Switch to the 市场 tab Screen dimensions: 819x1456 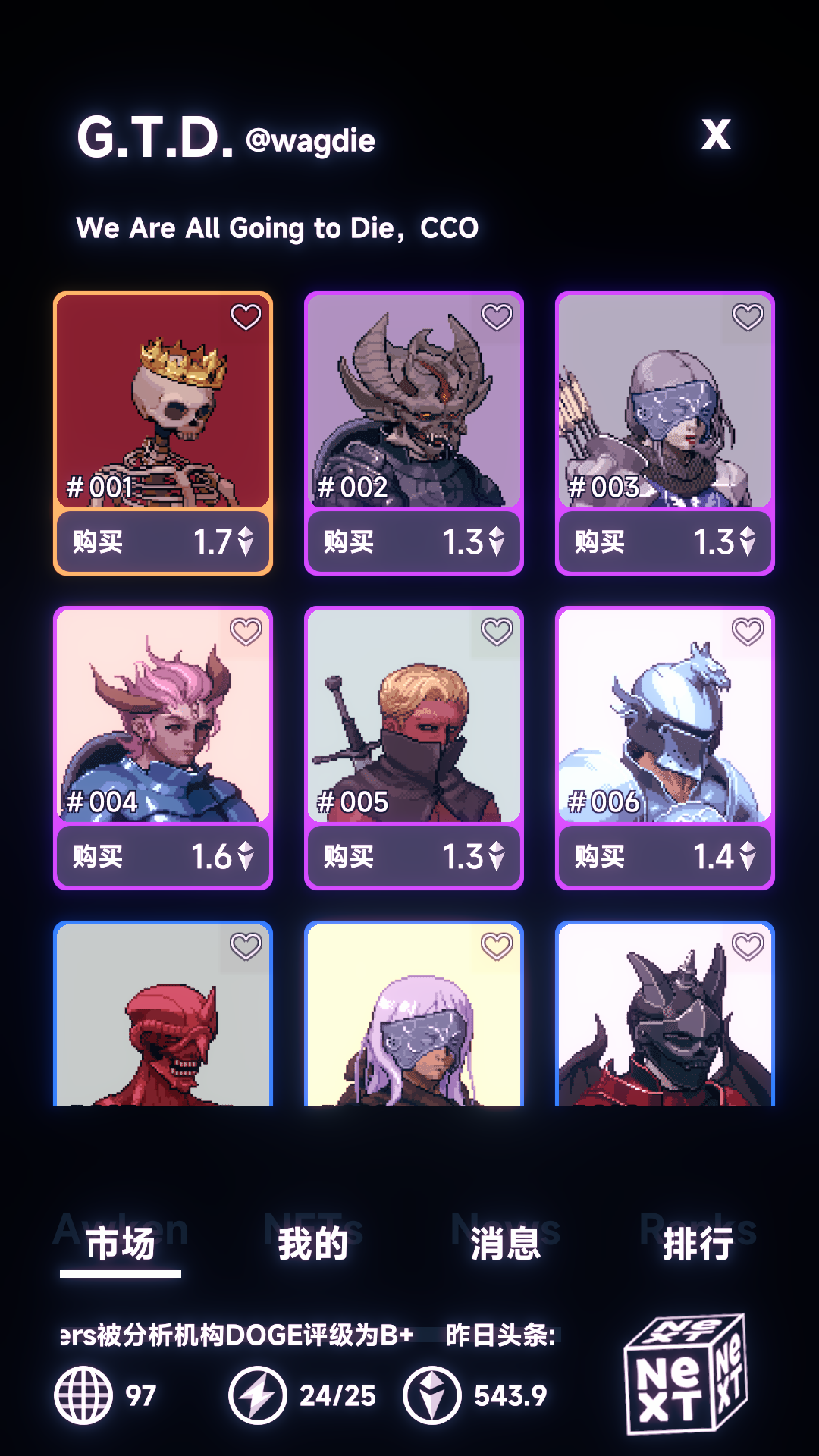(121, 1244)
